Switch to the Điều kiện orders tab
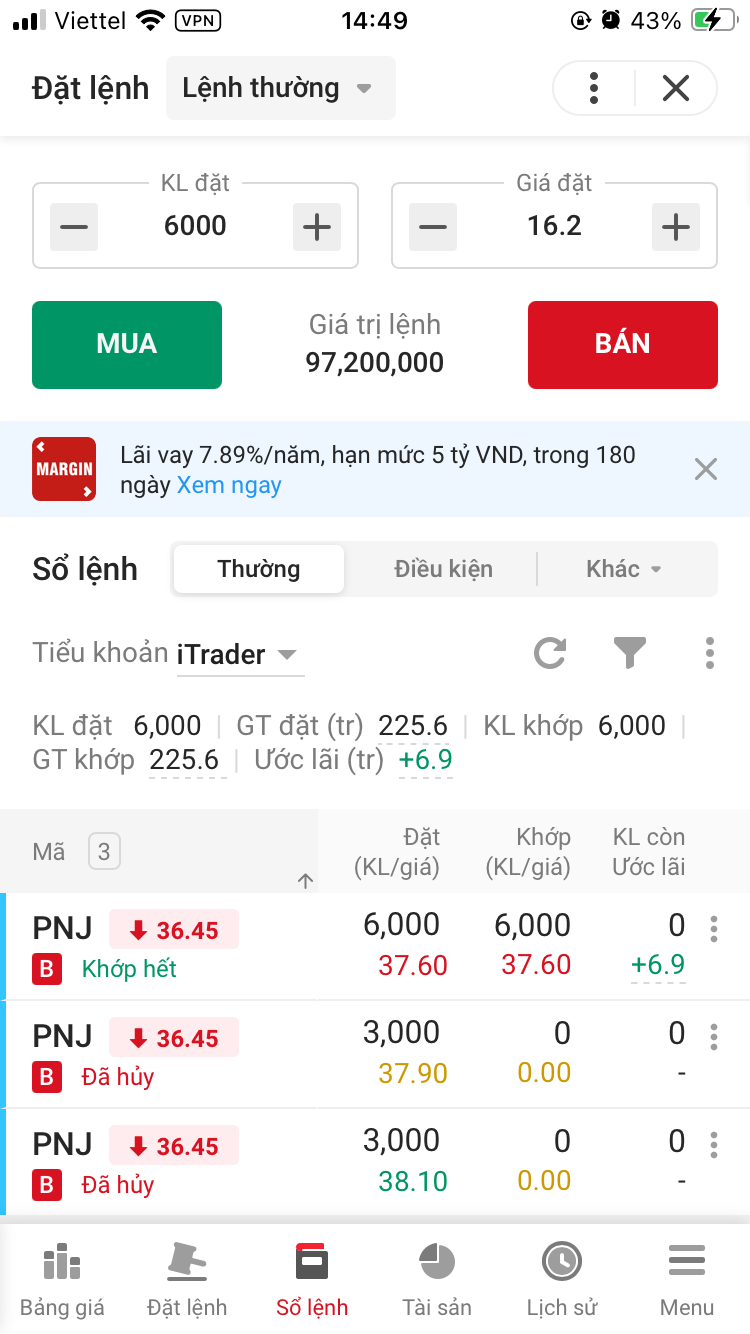Screen dimensions: 750x1334 tap(443, 569)
